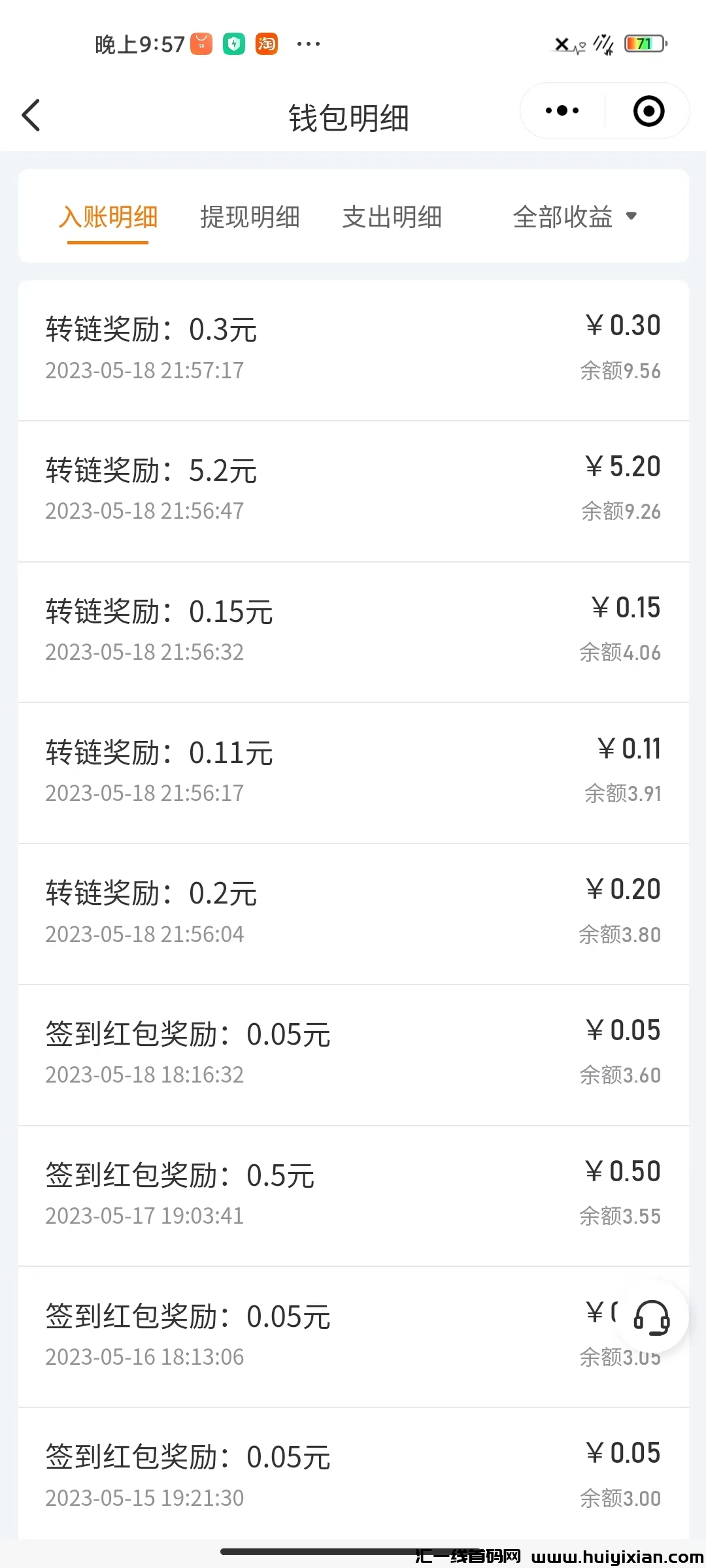This screenshot has width=706, height=1568.
Task: Tap the balance text 余额9.56
Action: click(622, 370)
